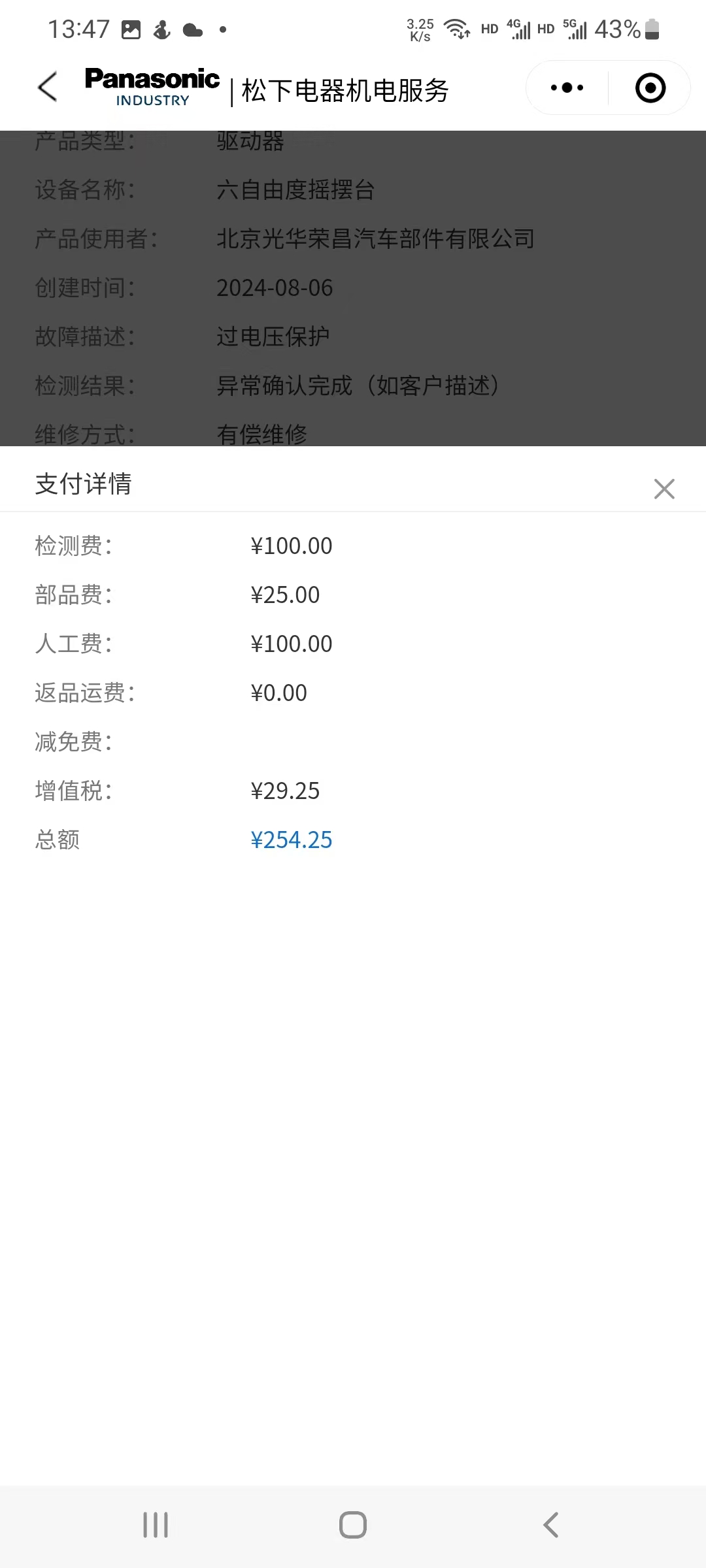The image size is (706, 1568).
Task: Go to the home screen
Action: (353, 1525)
